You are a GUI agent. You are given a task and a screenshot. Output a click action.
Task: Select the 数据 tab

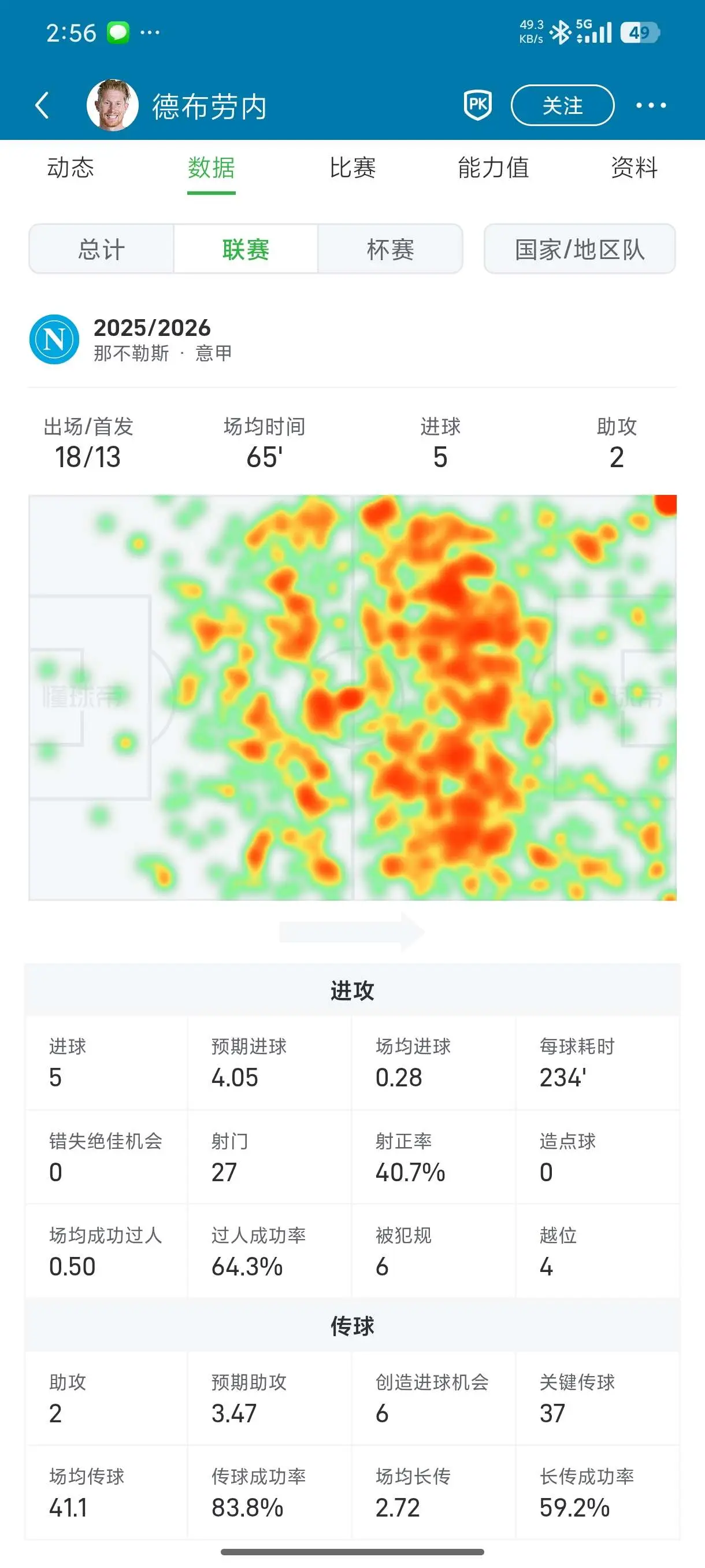(211, 169)
